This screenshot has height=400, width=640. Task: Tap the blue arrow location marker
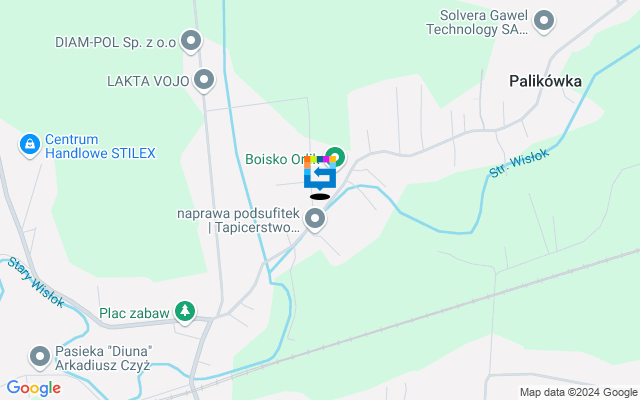[x=320, y=175]
